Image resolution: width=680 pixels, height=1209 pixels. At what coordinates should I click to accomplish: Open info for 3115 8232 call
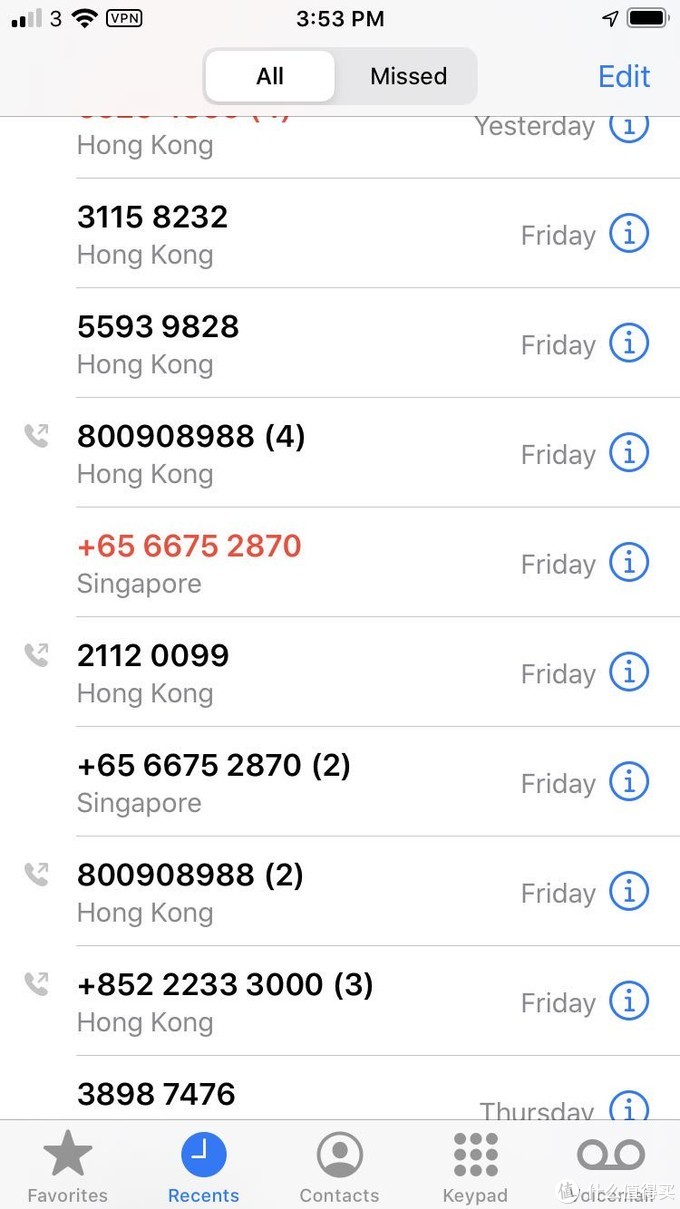(x=629, y=234)
